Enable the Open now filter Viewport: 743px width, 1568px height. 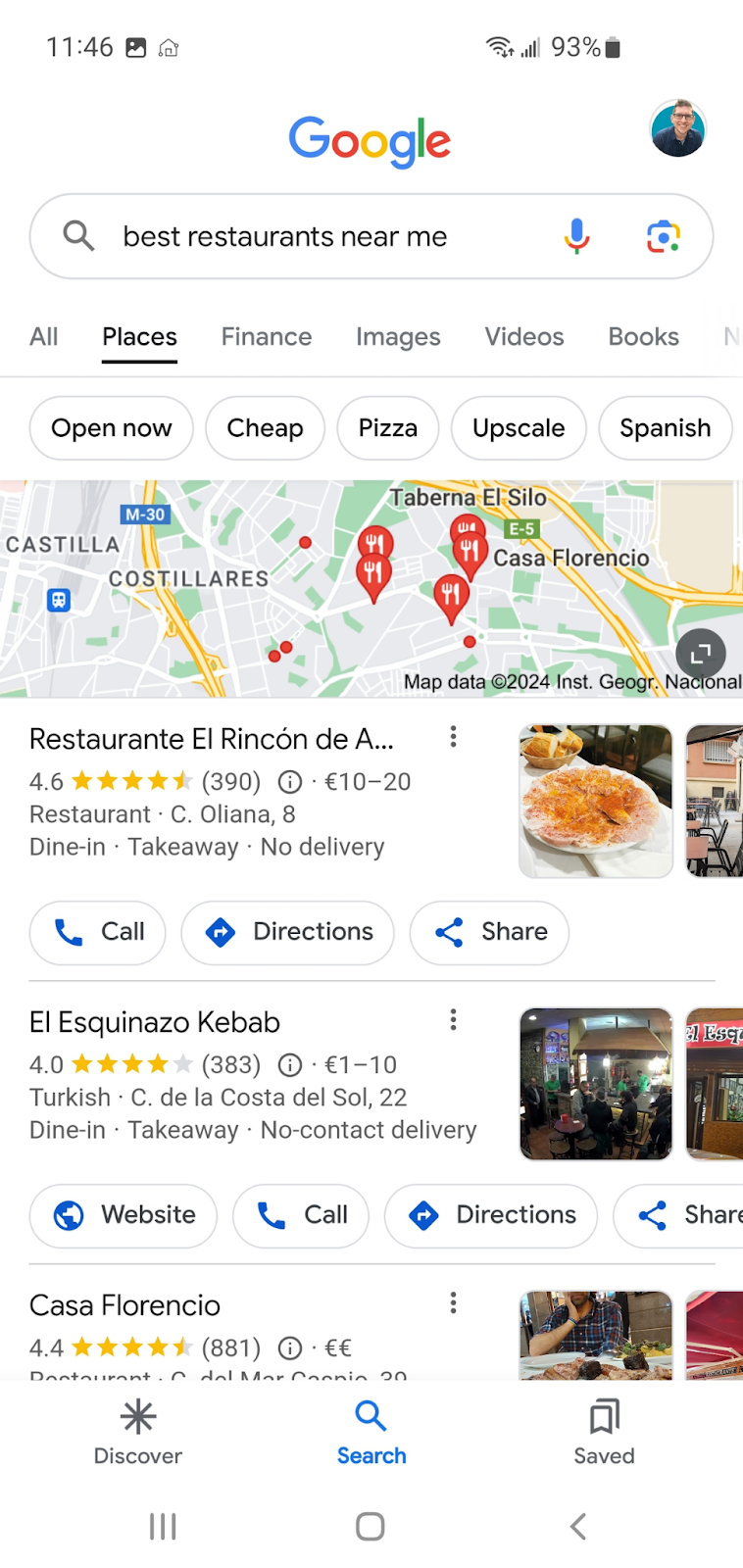point(111,428)
